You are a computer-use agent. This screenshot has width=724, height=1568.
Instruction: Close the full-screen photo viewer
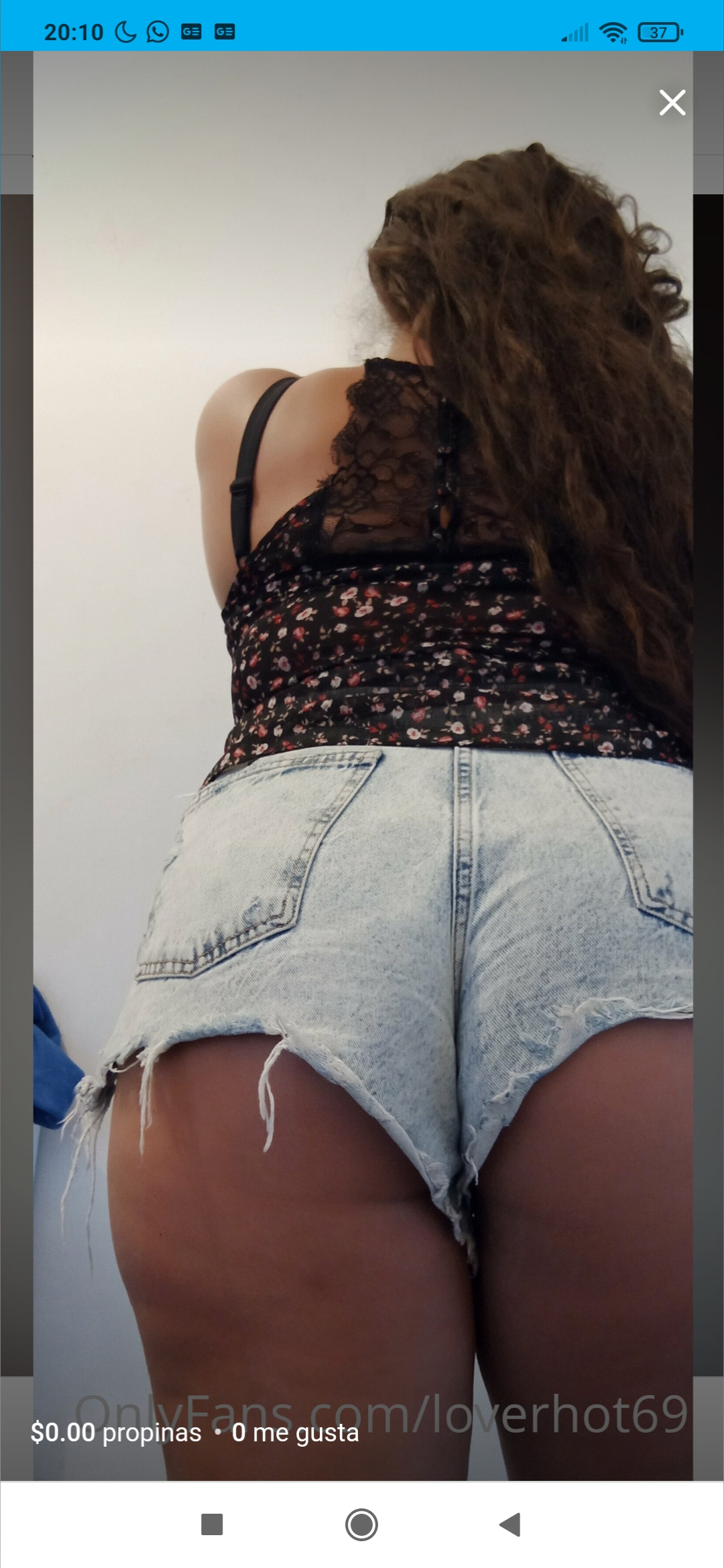pyautogui.click(x=672, y=103)
